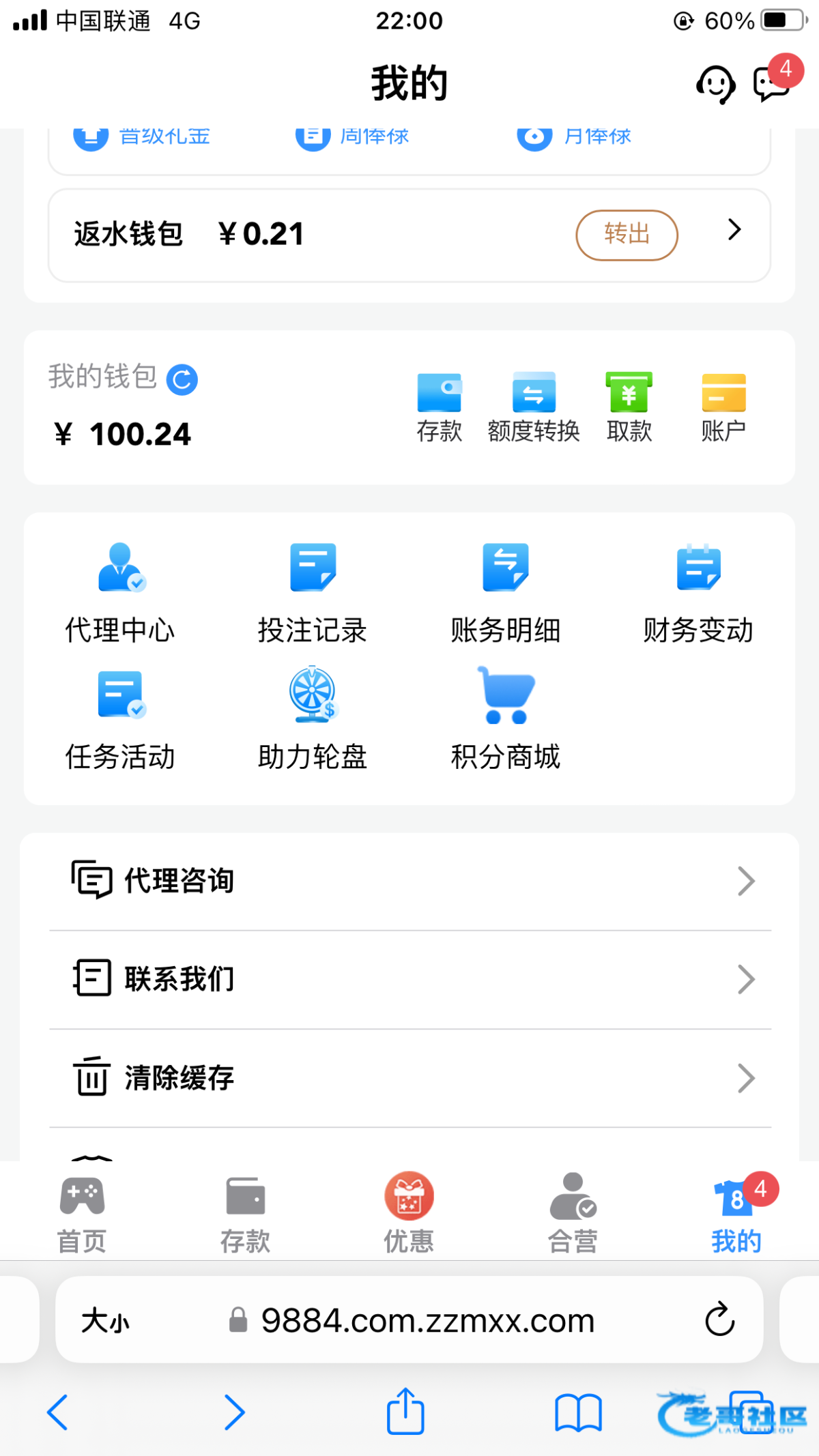Go to 积分商城 points mall
Image resolution: width=819 pixels, height=1456 pixels.
(x=506, y=720)
